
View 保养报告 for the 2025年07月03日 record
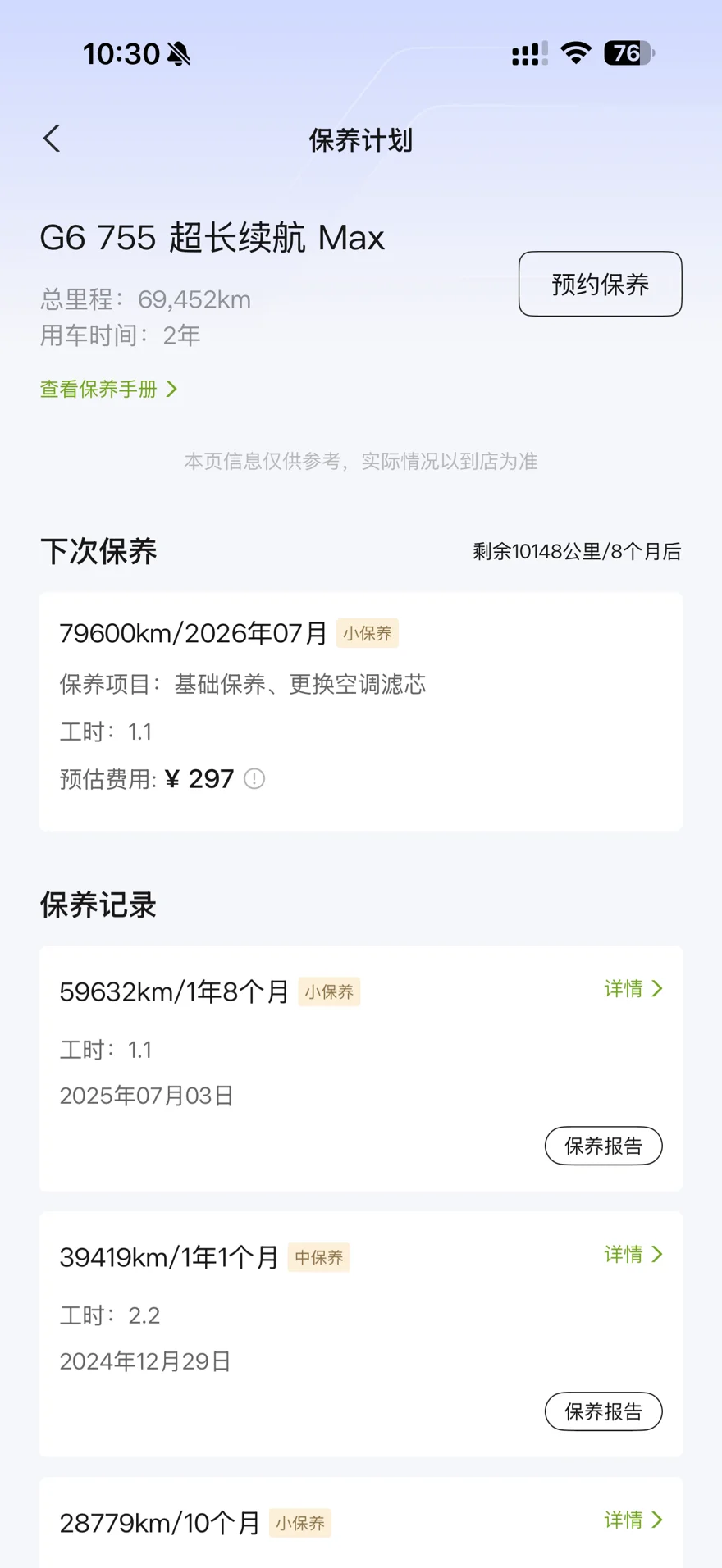tap(603, 1146)
